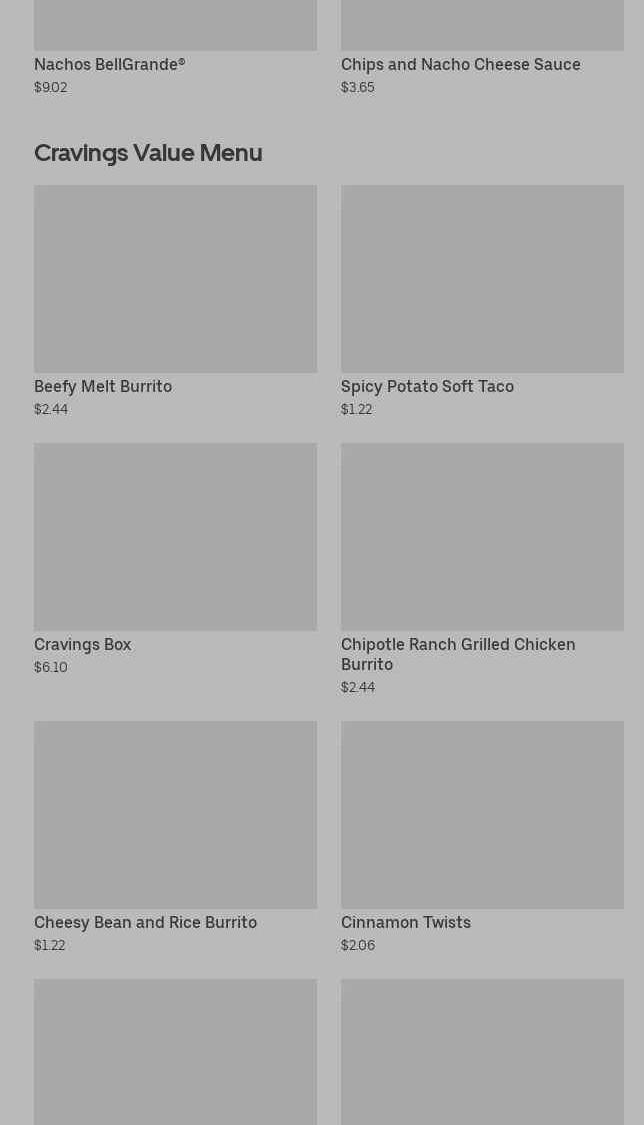Choose the Spicy Potato Soft Taco
Screen dimensions: 644x1125
(x=482, y=301)
